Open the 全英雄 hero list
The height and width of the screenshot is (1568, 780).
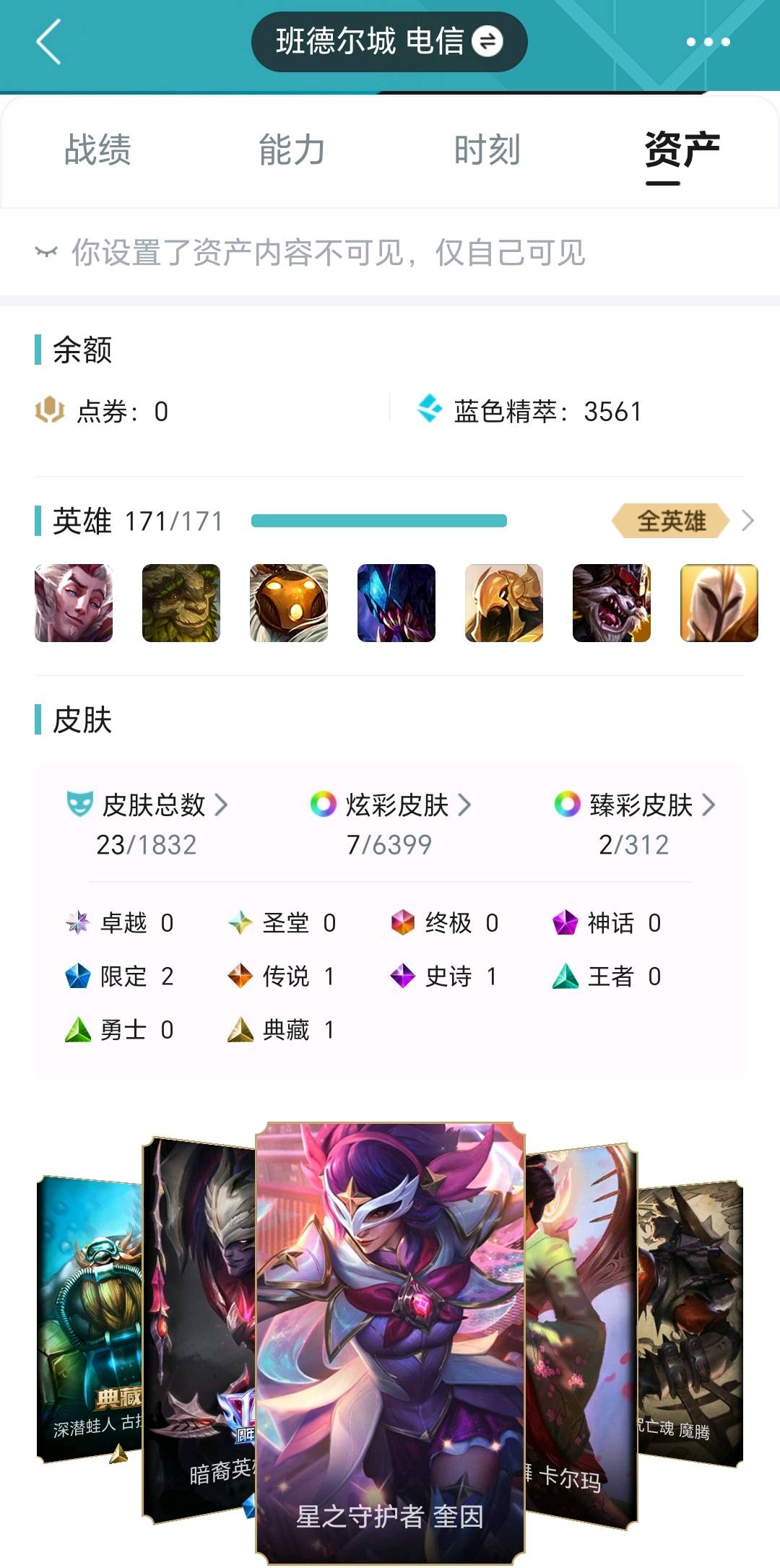[x=682, y=521]
